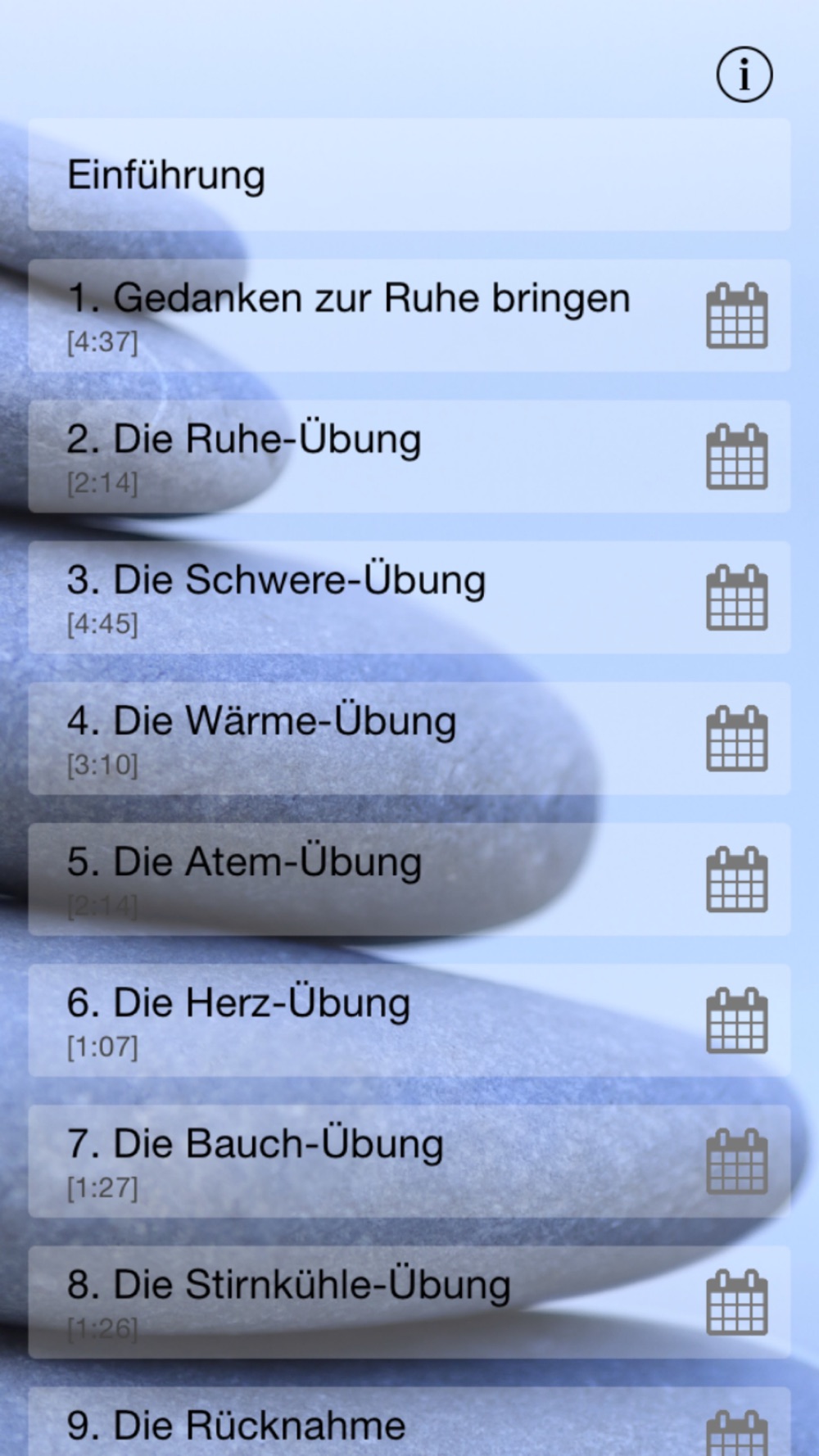Tap calendar icon for Die Bauch-Übung

pyautogui.click(x=736, y=1161)
